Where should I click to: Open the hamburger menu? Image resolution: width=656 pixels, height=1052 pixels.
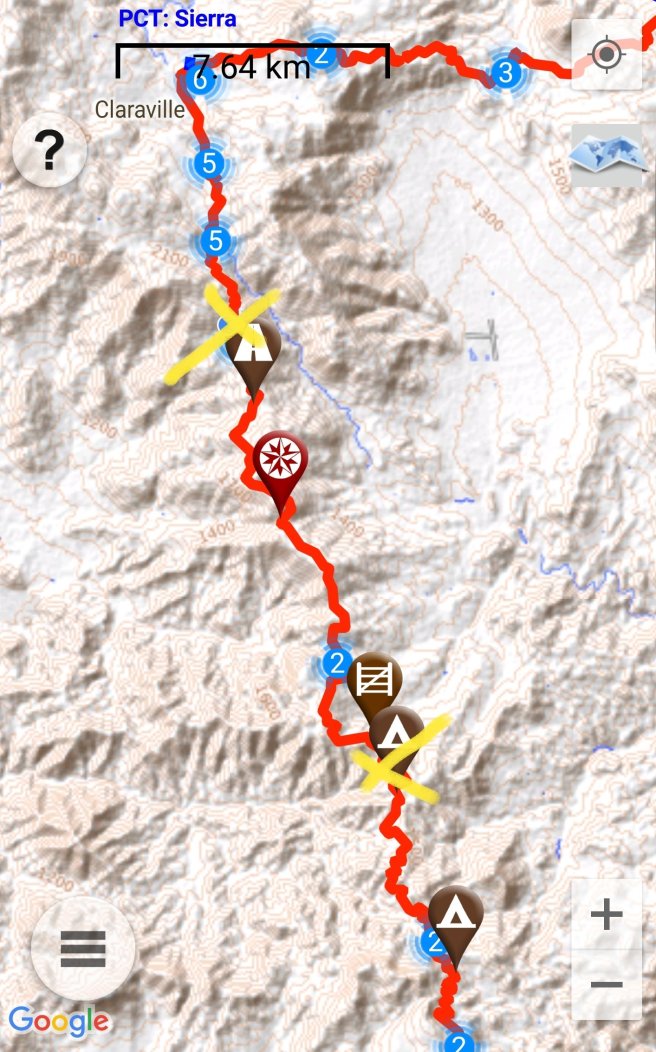pyautogui.click(x=83, y=948)
